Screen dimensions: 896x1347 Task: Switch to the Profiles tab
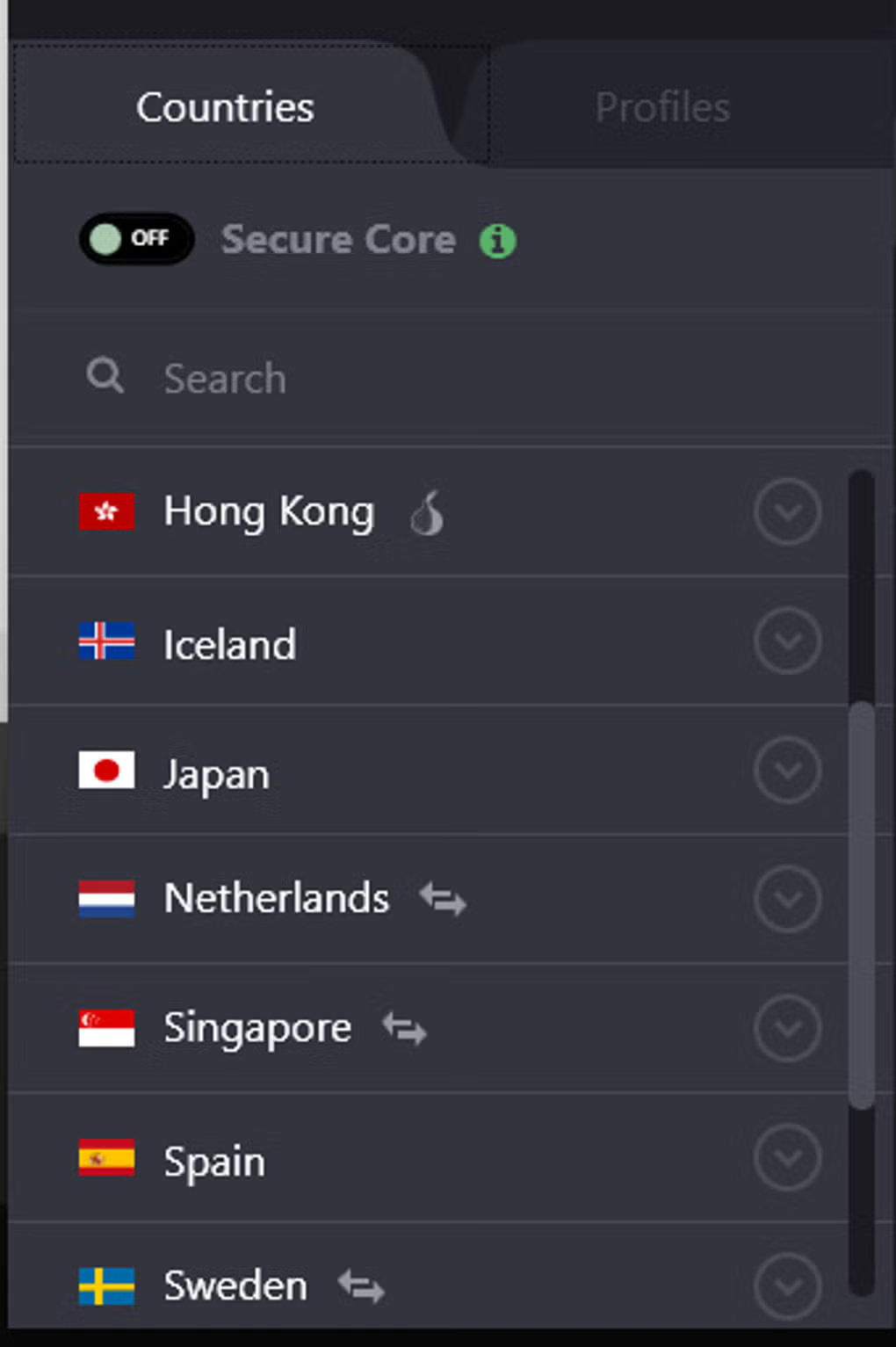(662, 108)
